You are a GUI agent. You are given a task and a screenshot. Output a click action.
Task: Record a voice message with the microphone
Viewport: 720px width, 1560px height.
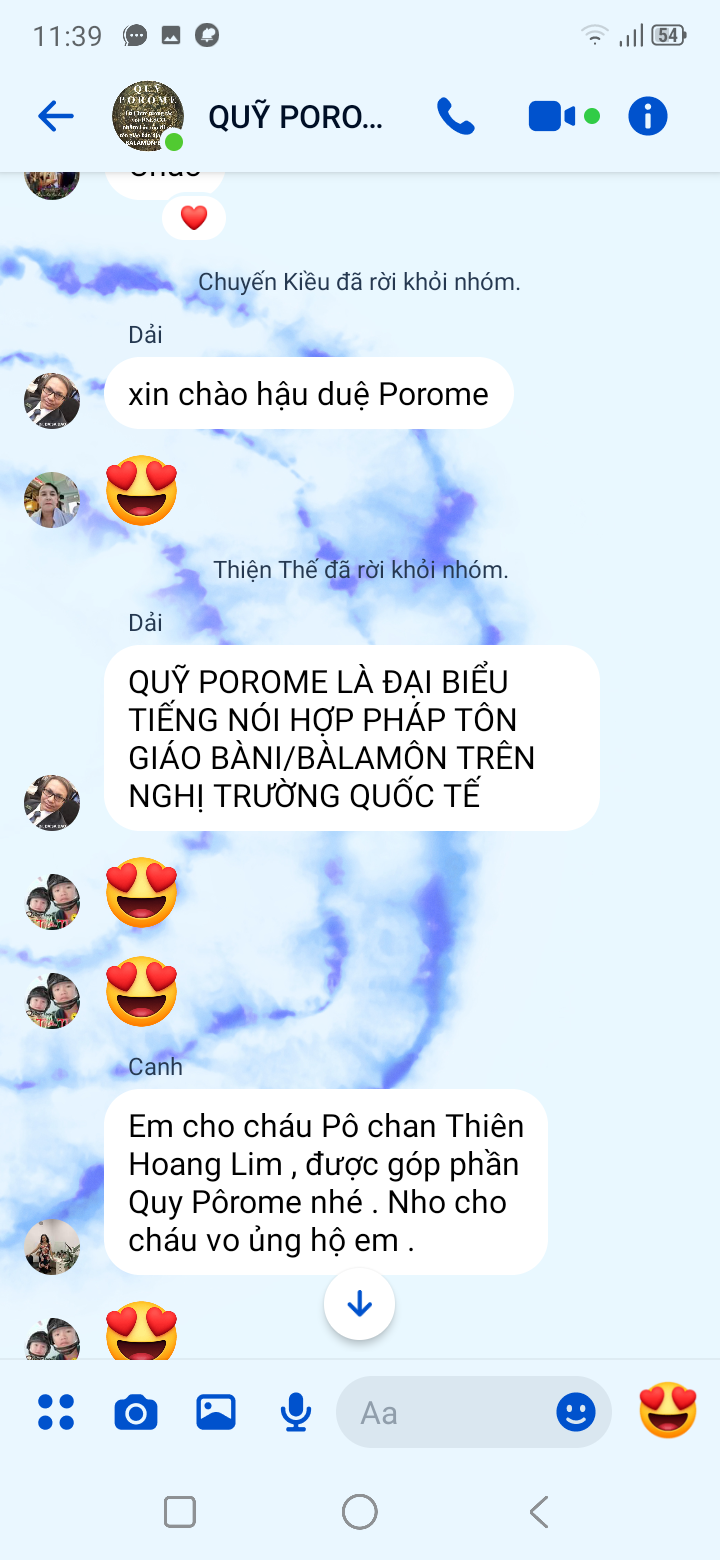[x=295, y=1412]
